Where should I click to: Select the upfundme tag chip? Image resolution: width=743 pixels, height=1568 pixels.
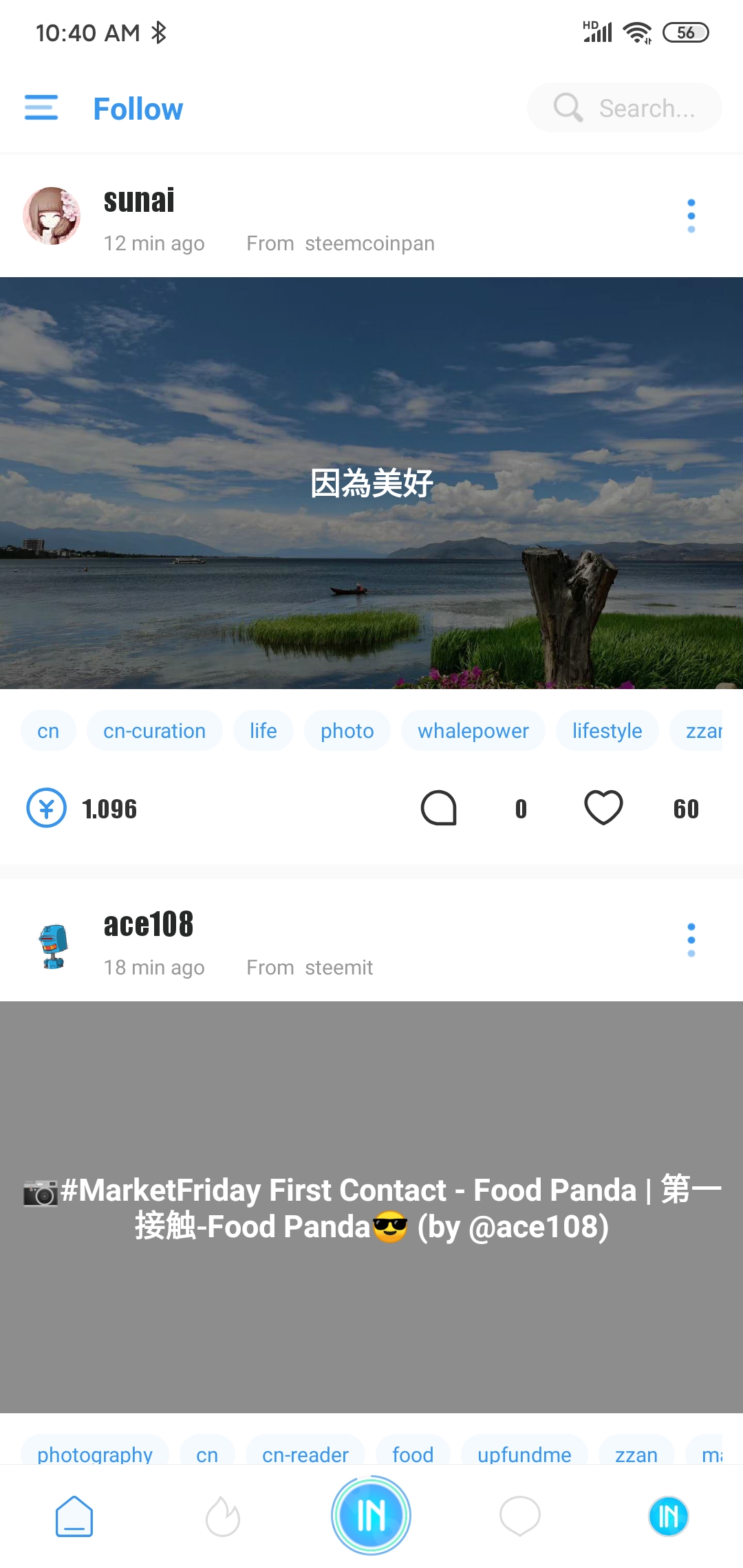(524, 1454)
